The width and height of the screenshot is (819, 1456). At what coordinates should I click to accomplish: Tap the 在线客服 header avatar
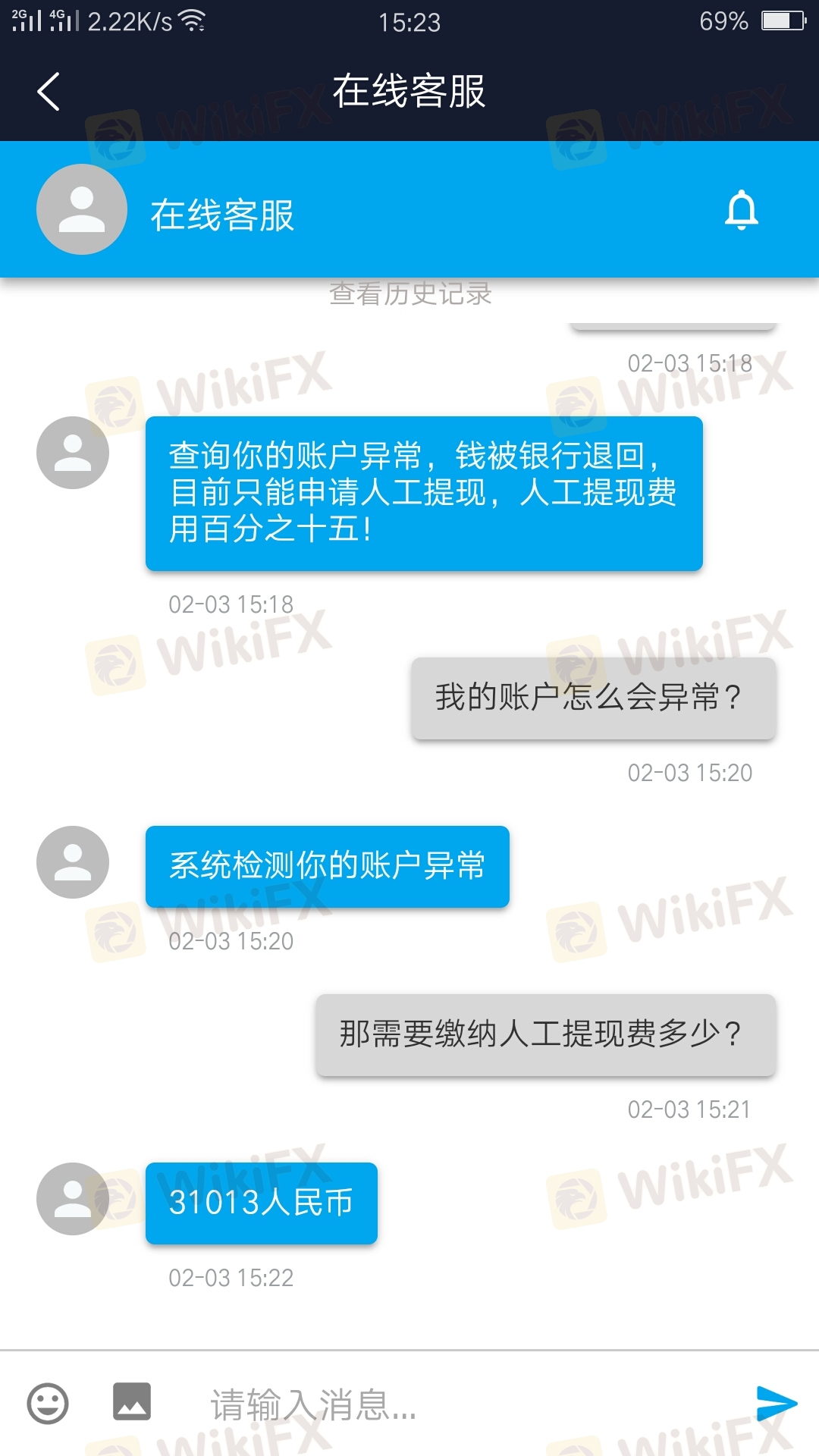[x=82, y=209]
